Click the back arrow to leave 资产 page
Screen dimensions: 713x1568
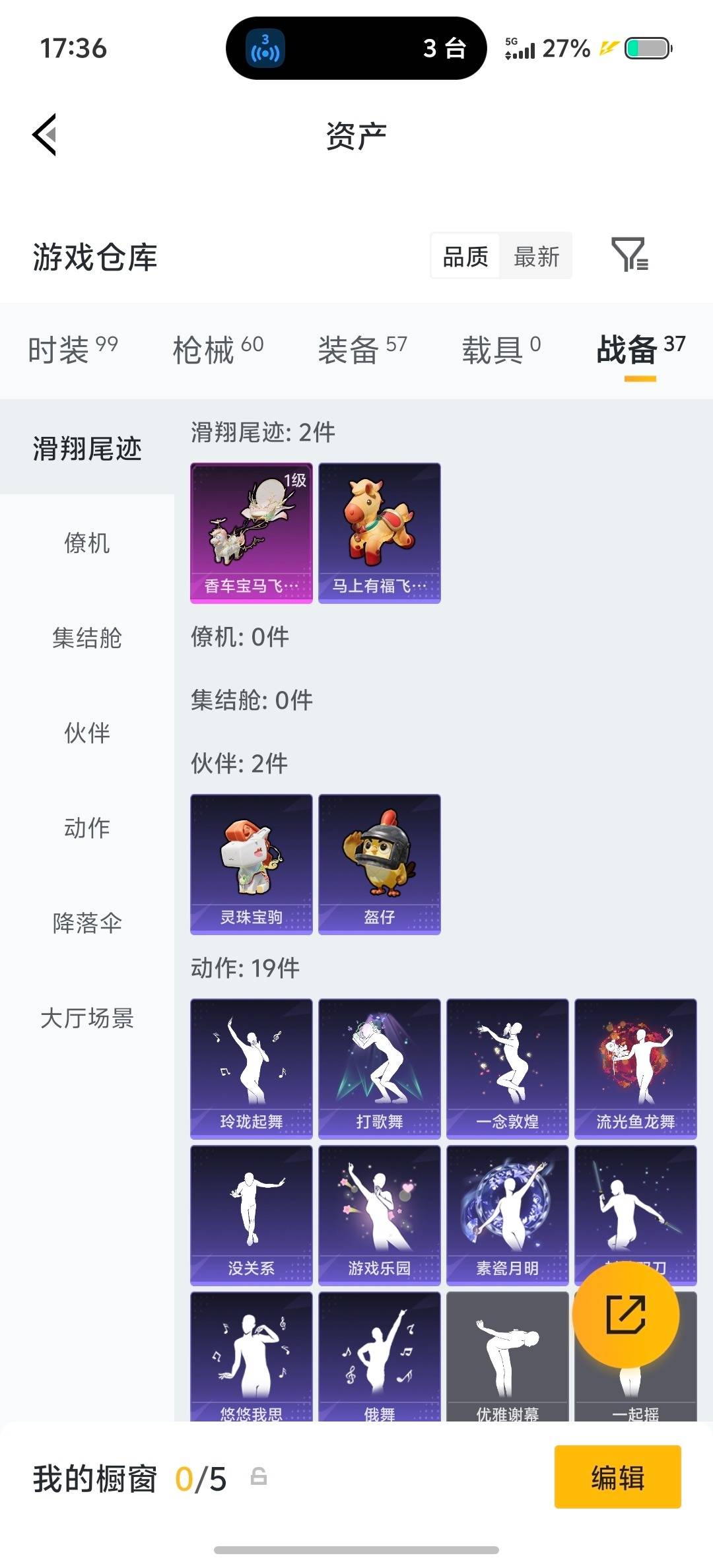[x=44, y=135]
